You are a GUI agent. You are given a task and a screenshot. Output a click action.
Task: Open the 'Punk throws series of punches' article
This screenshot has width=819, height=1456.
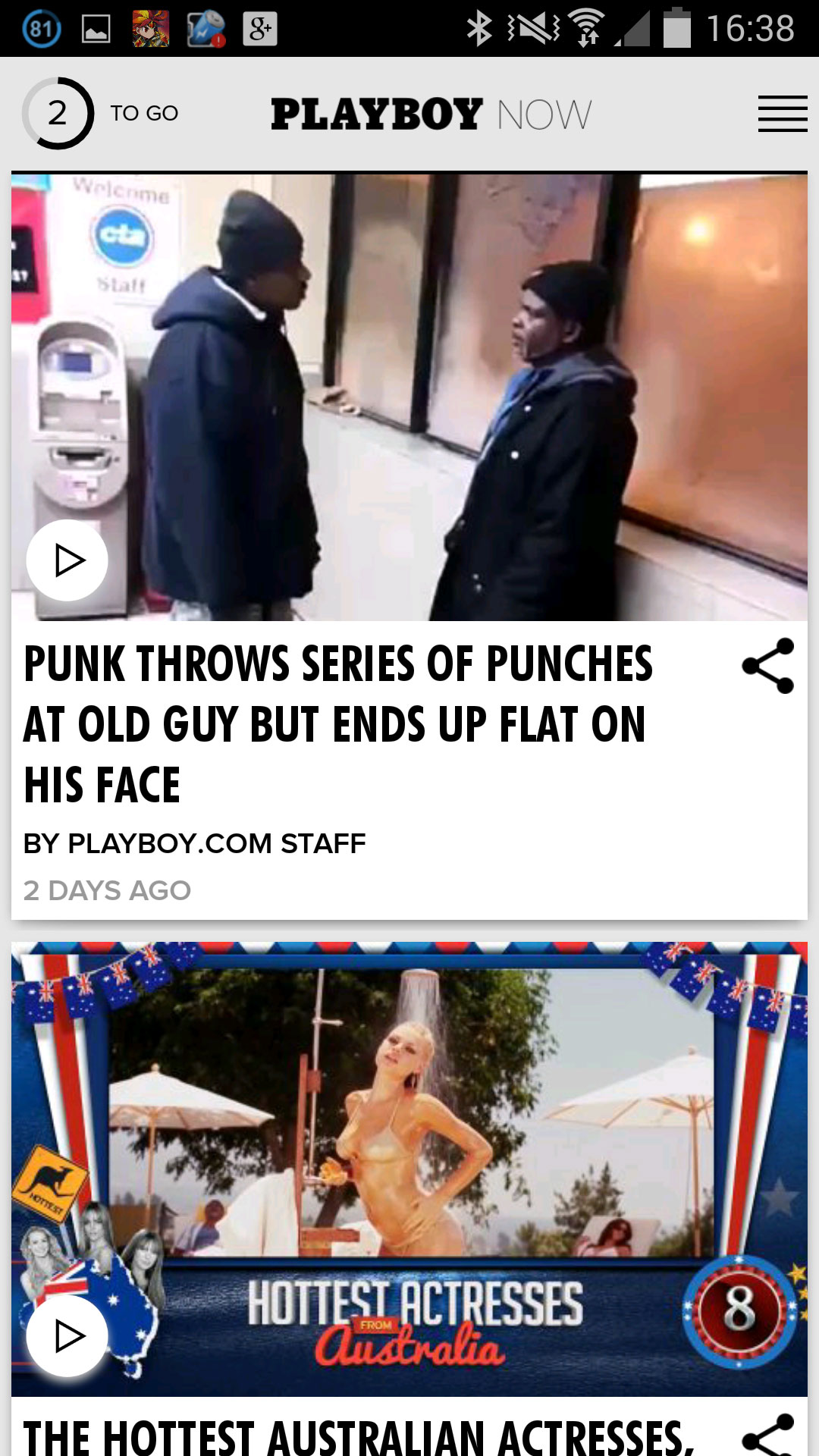(x=337, y=723)
